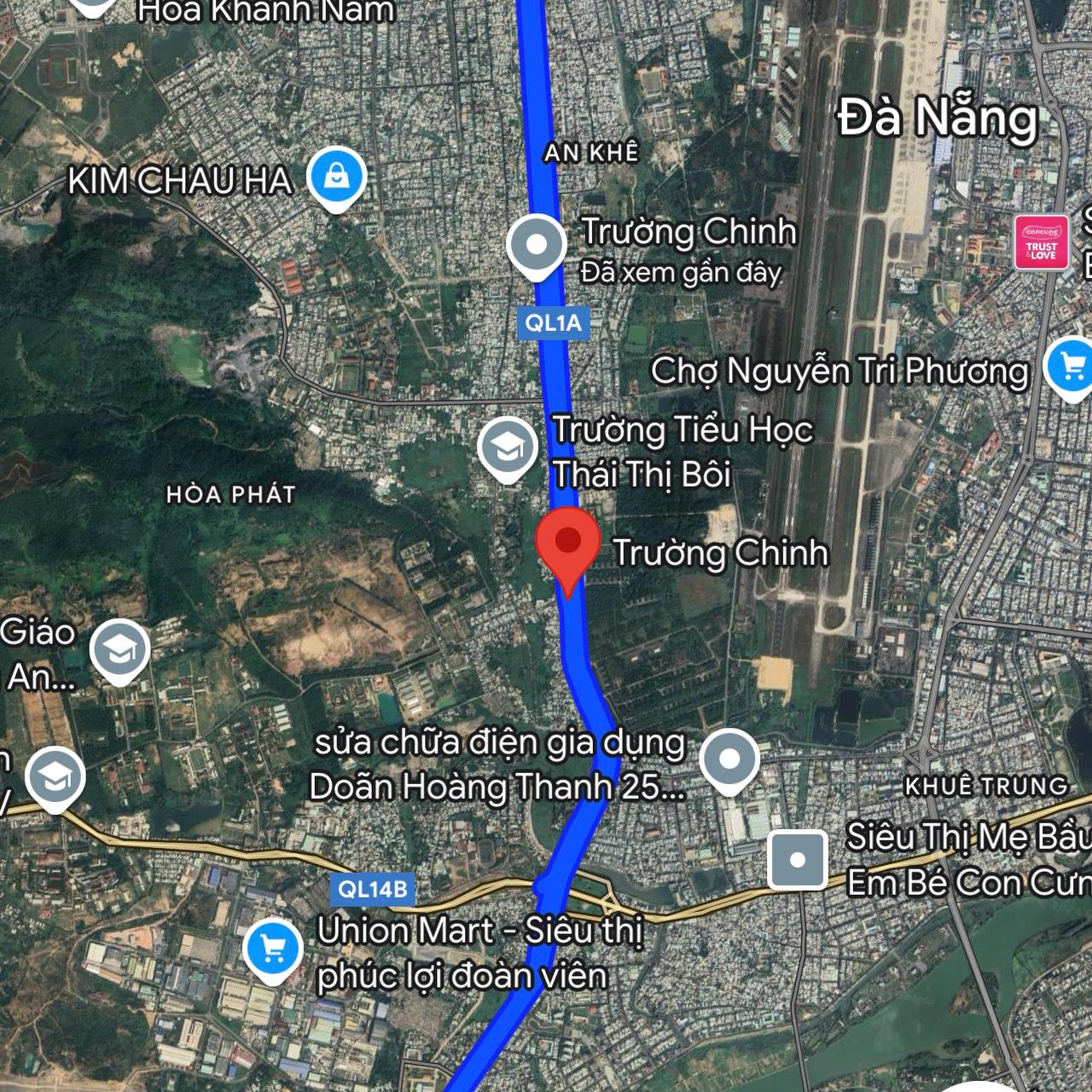Open the Chợ Nguyễn Tri Phương market pin

pos(1071,367)
